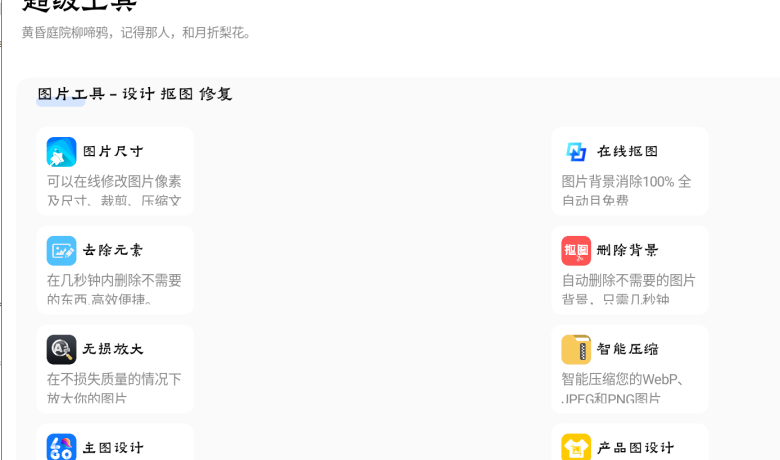780x460 pixels.
Task: Open the 图片尺寸 tool card
Action: tap(114, 170)
